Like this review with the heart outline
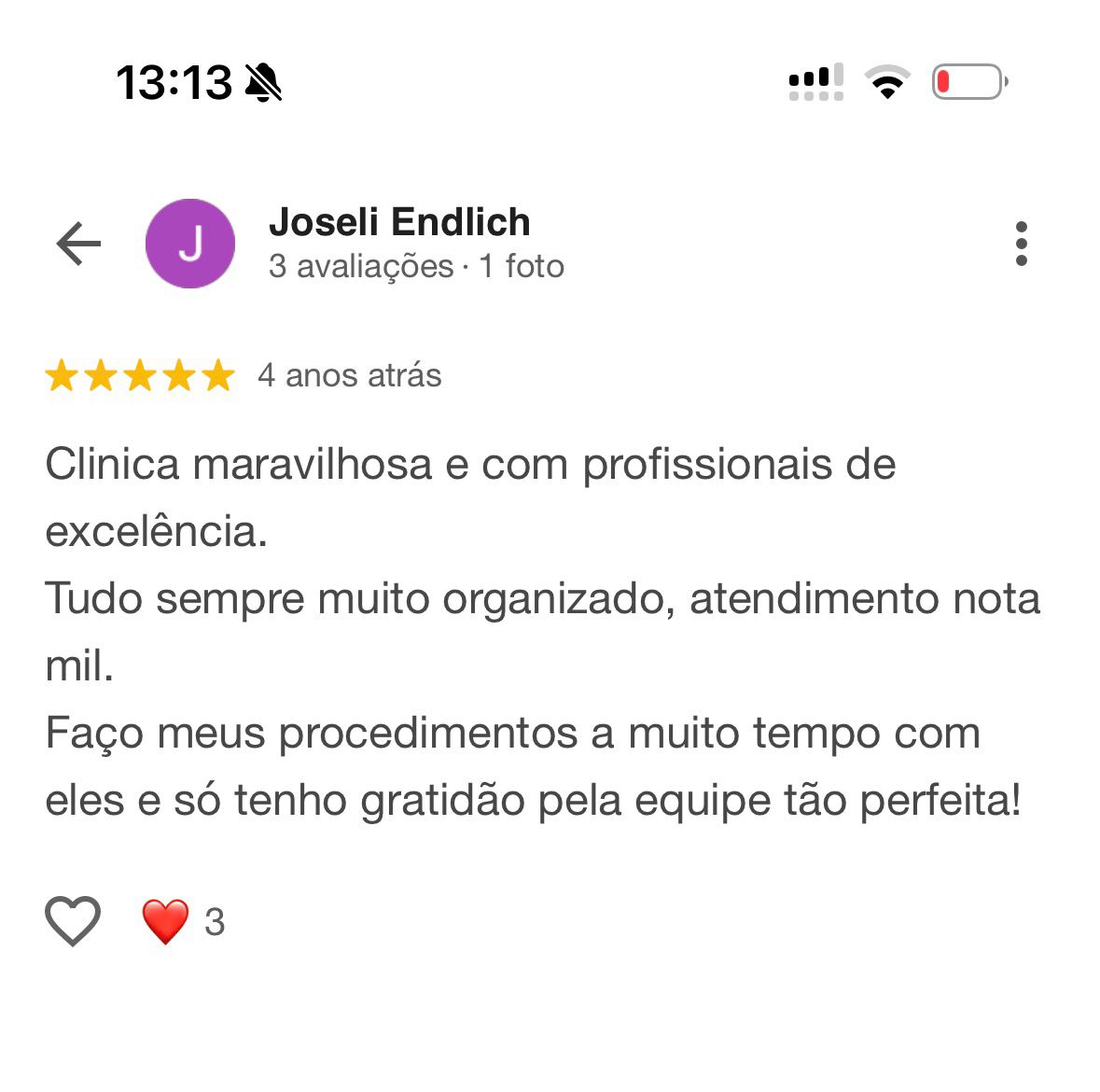Viewport: 1100px width, 1092px height. pyautogui.click(x=73, y=921)
